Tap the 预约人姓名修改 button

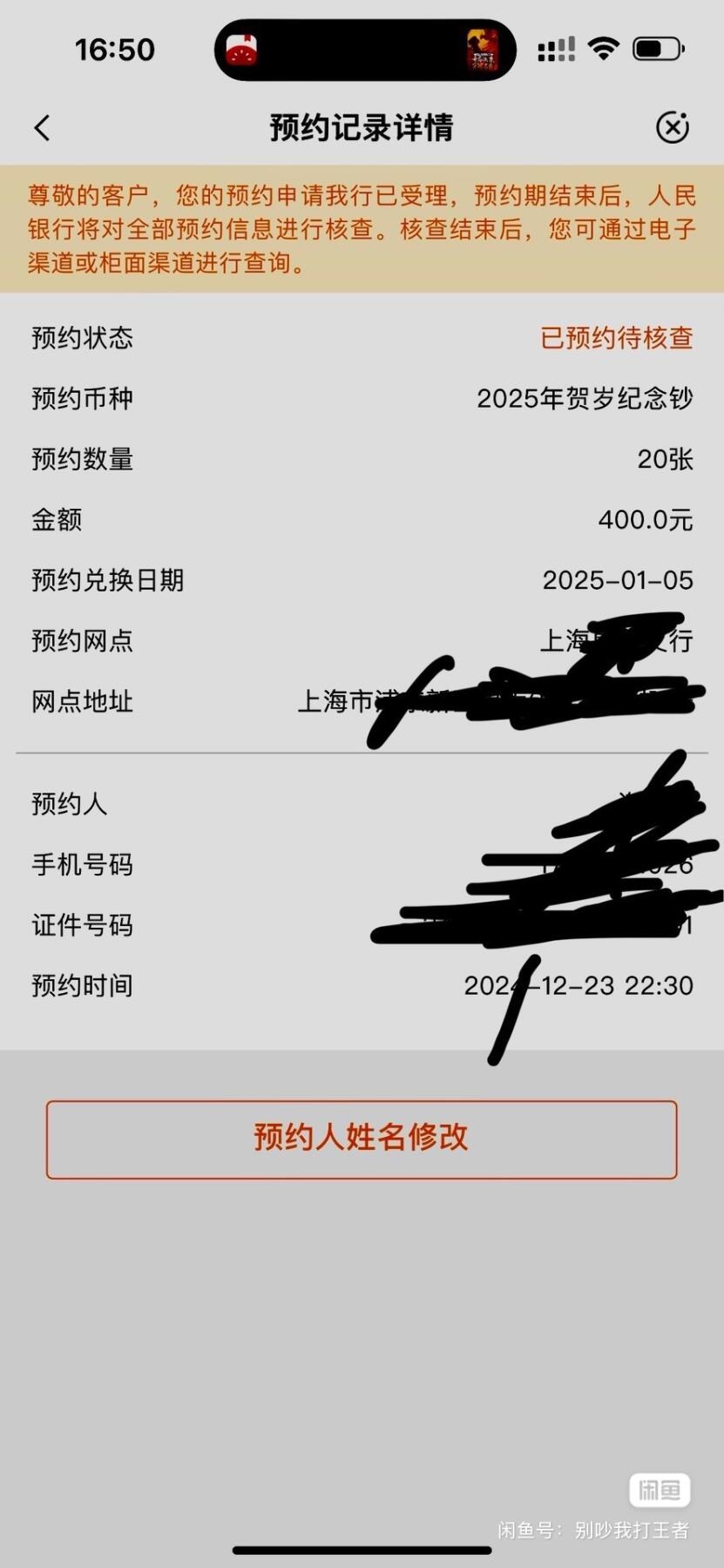coord(362,1139)
